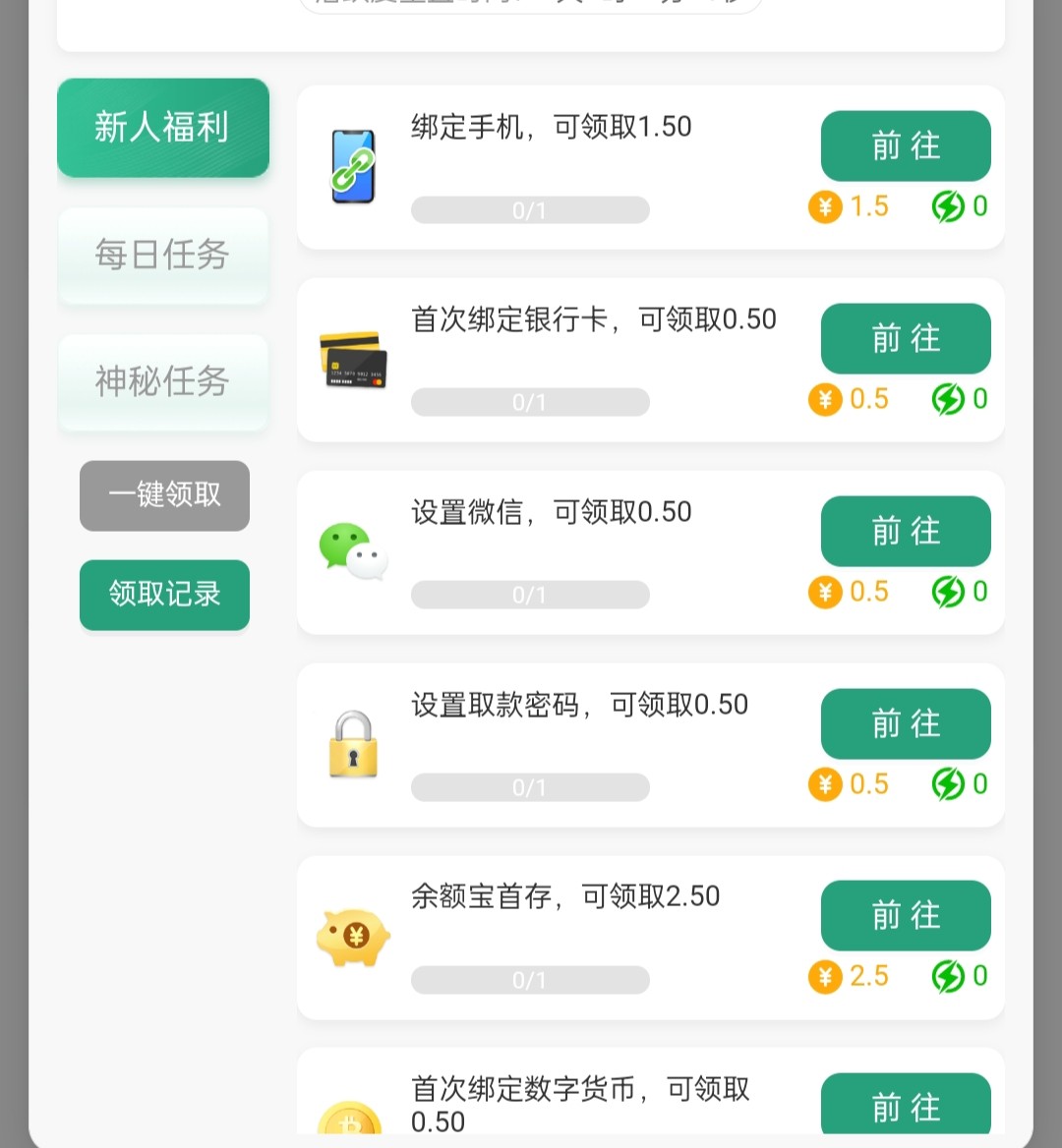Go to the 设置微信 task
This screenshot has width=1062, height=1148.
(x=905, y=532)
